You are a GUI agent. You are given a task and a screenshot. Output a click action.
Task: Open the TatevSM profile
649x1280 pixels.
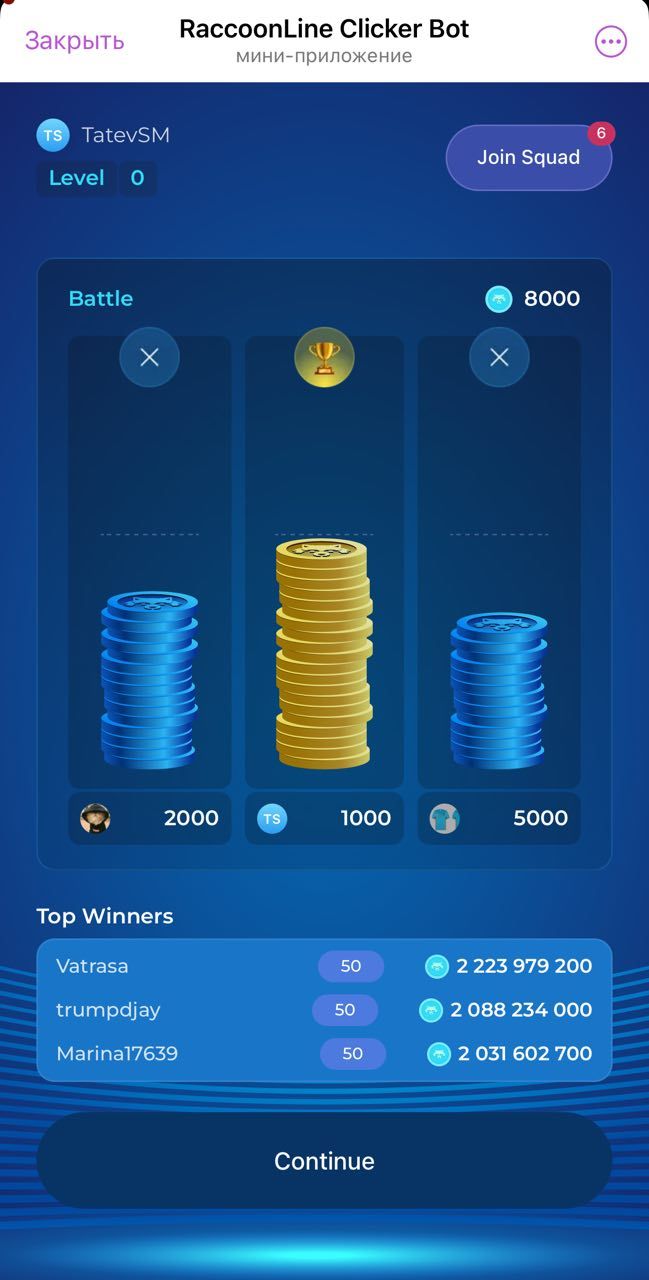104,135
